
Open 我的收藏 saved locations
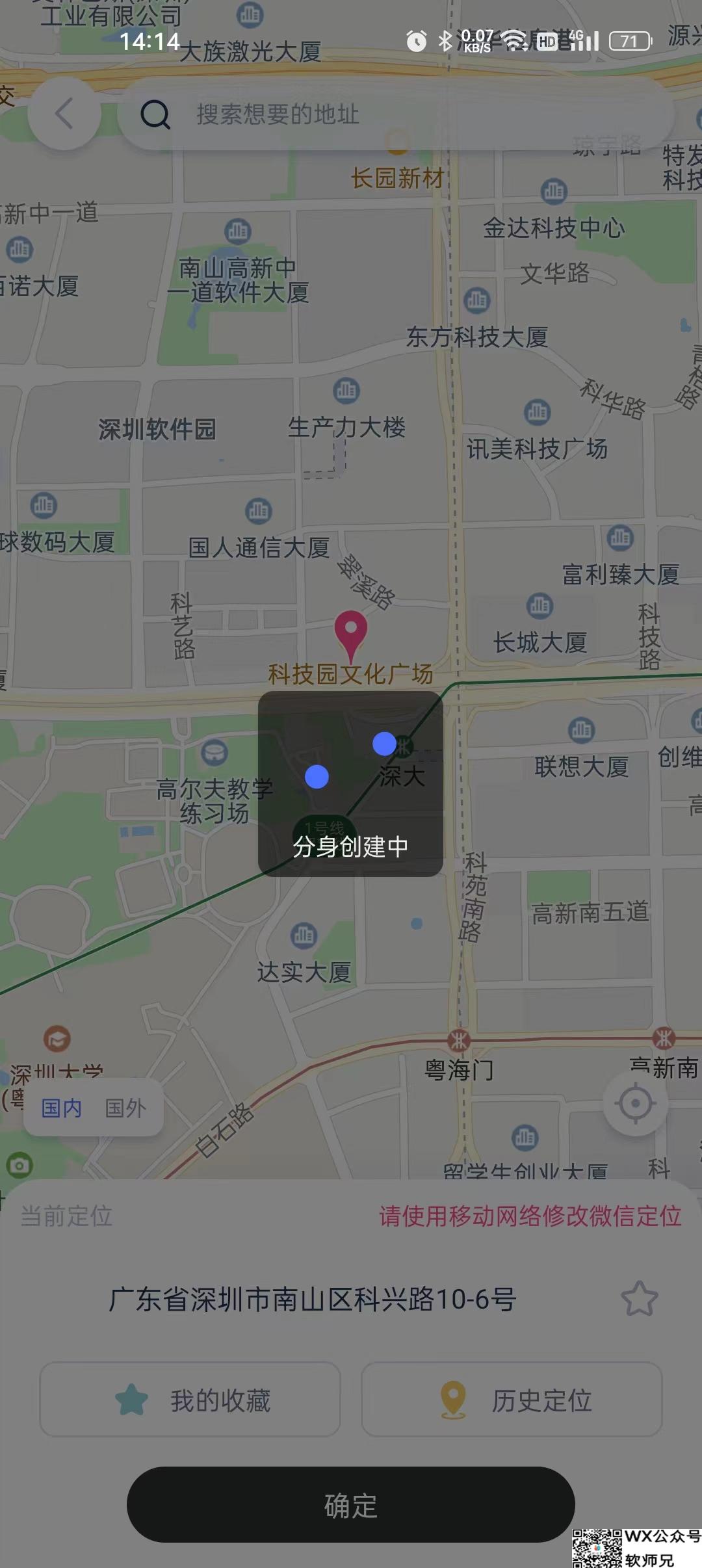pos(190,1400)
